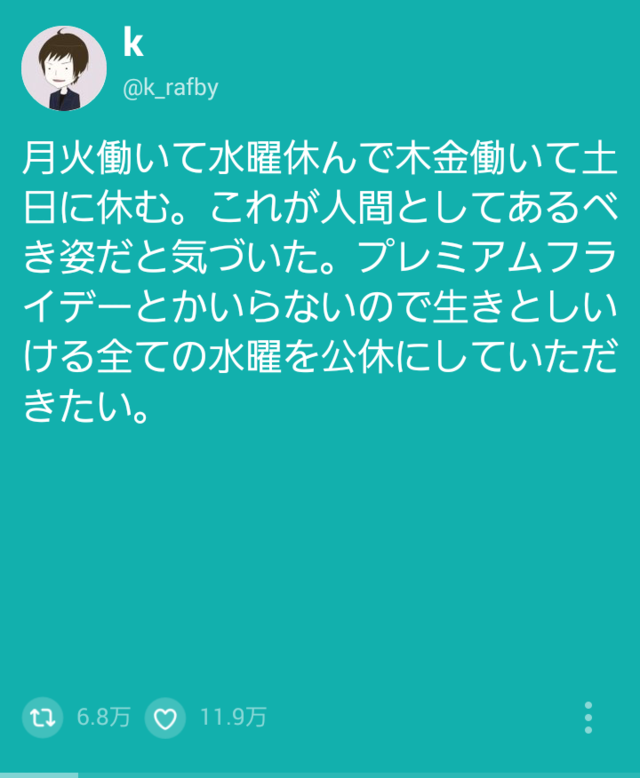Open k's profile avatar

pos(64,69)
